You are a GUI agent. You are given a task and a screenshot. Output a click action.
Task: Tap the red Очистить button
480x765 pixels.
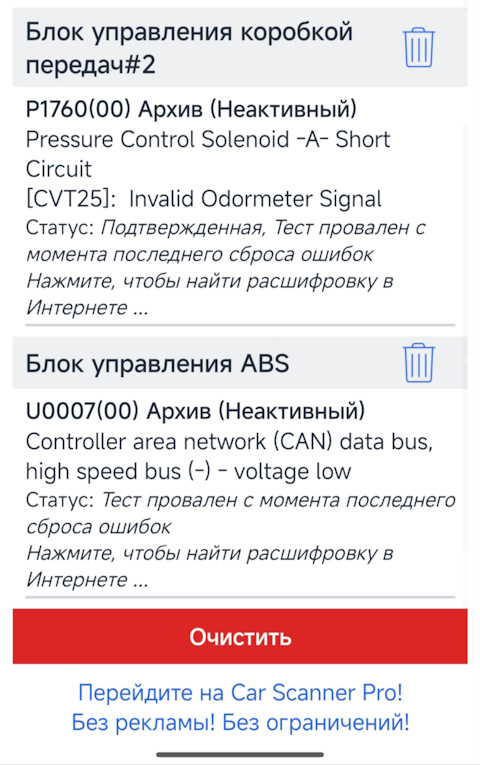coord(240,636)
